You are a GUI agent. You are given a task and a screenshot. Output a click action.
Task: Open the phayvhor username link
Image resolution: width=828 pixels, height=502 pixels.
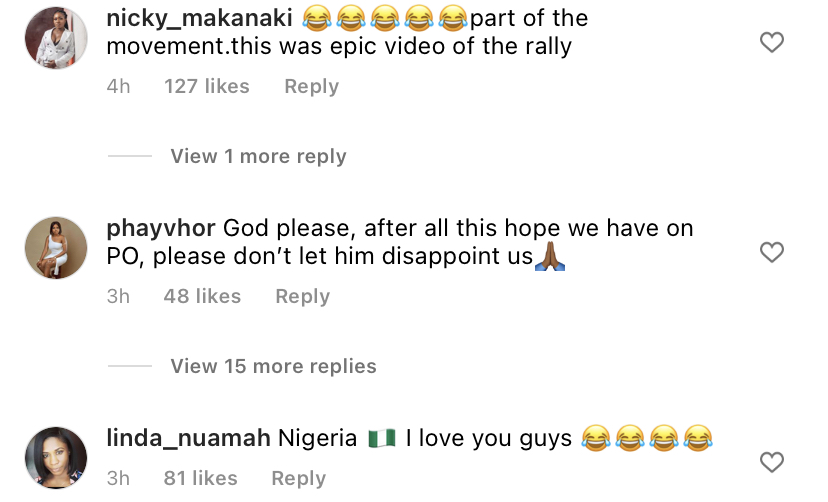[x=160, y=228]
